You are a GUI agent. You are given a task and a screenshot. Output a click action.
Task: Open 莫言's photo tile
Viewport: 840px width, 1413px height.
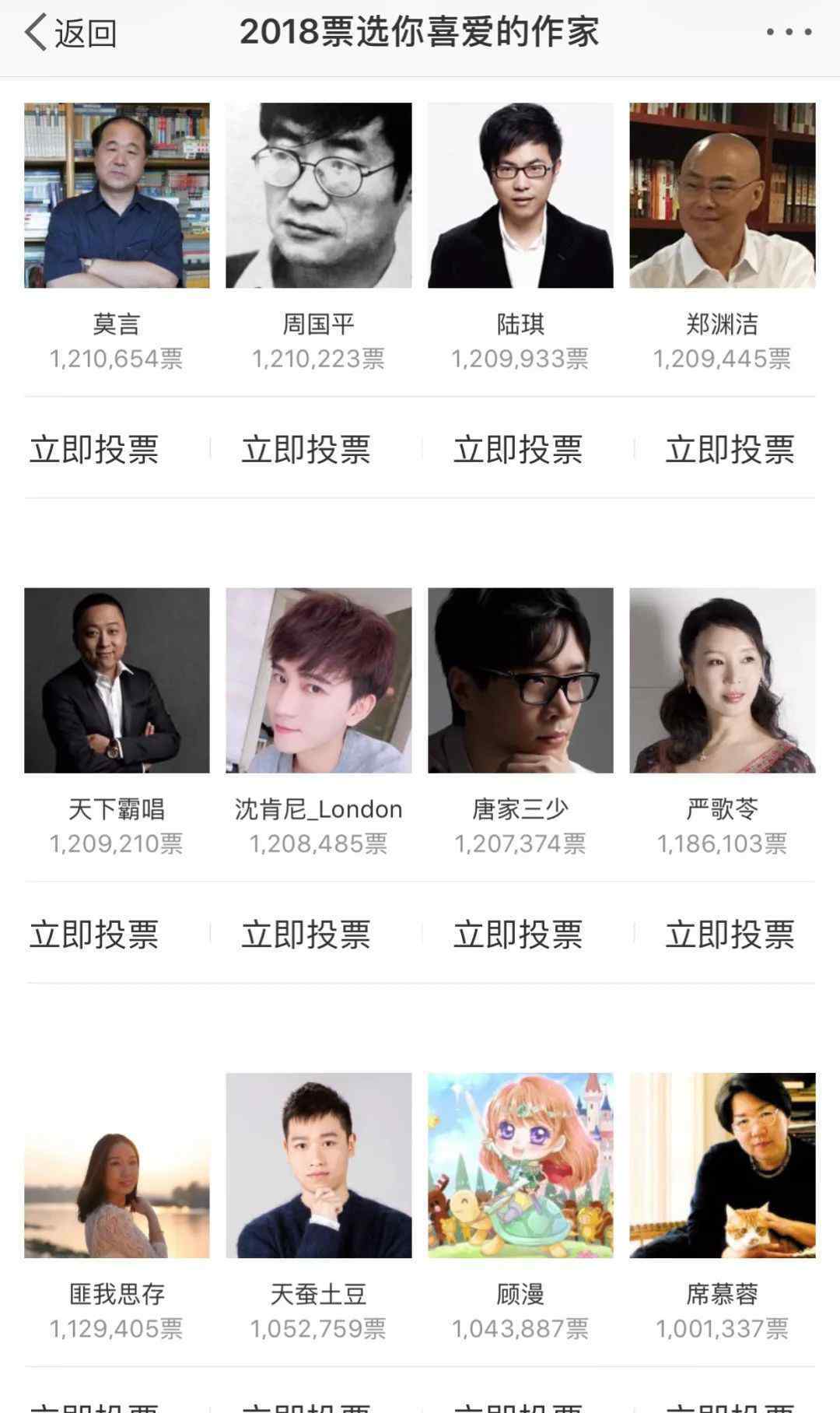(x=117, y=195)
